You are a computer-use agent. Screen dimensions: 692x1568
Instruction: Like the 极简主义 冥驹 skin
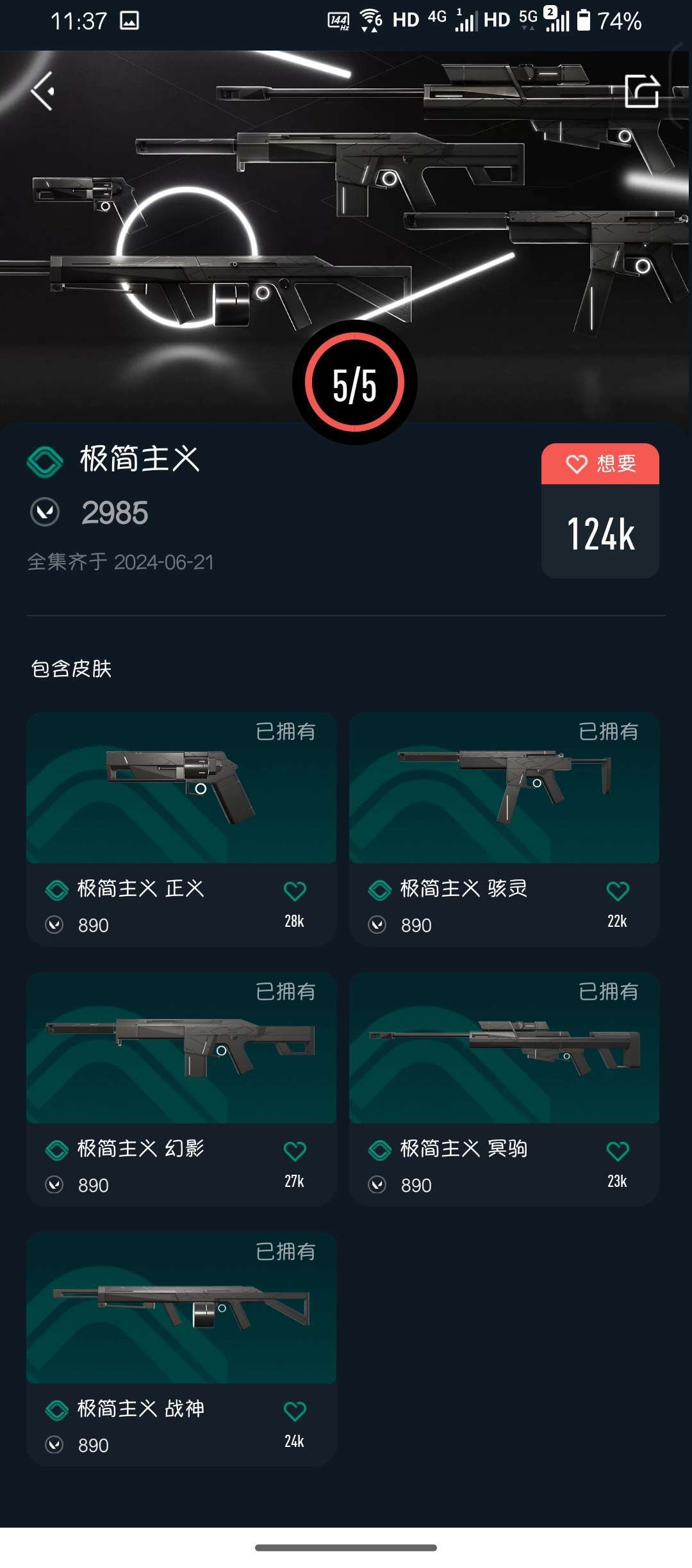[x=618, y=1151]
